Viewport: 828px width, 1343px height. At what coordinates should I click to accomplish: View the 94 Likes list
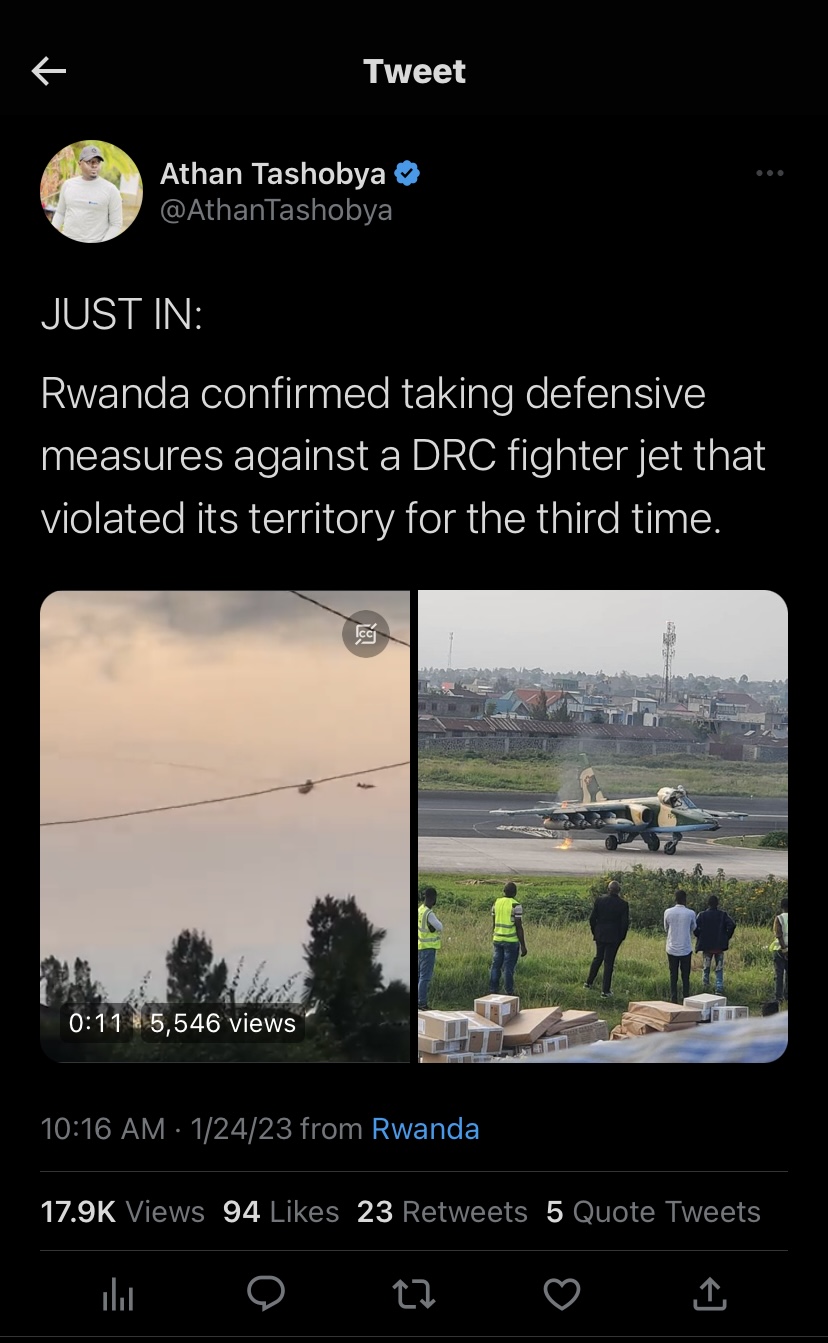coord(281,1212)
